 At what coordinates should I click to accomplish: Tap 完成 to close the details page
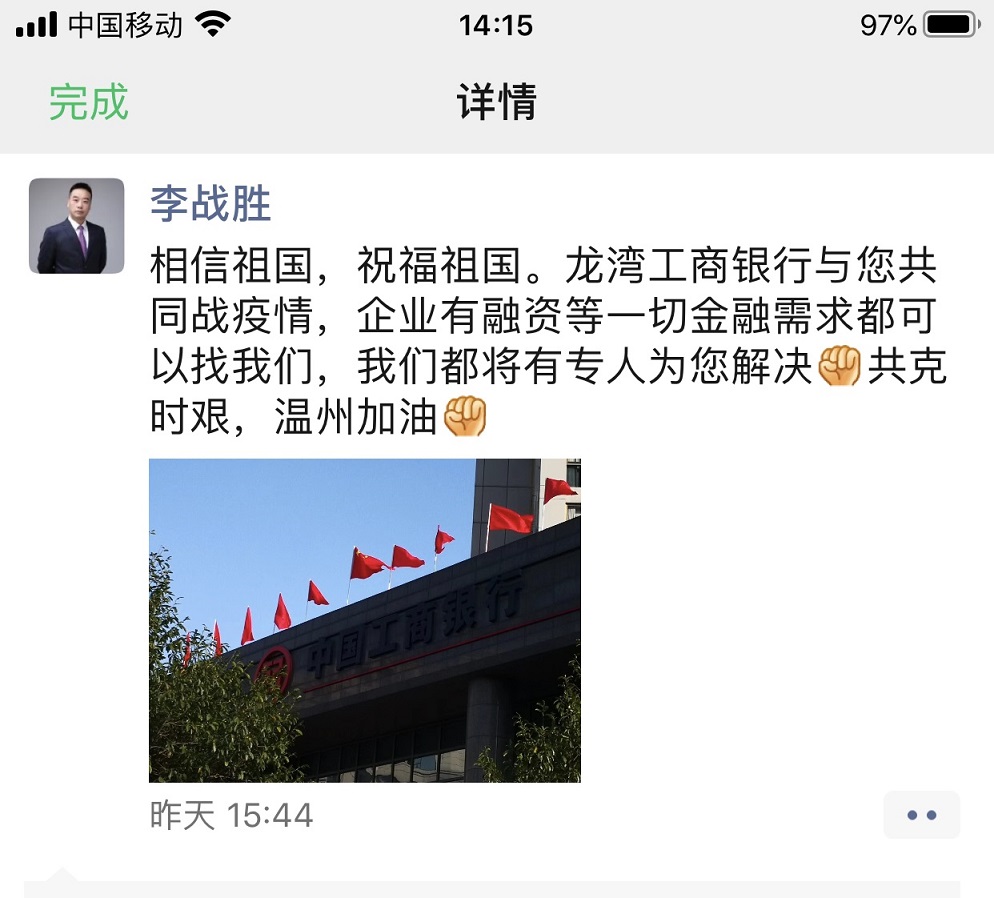coord(89,102)
